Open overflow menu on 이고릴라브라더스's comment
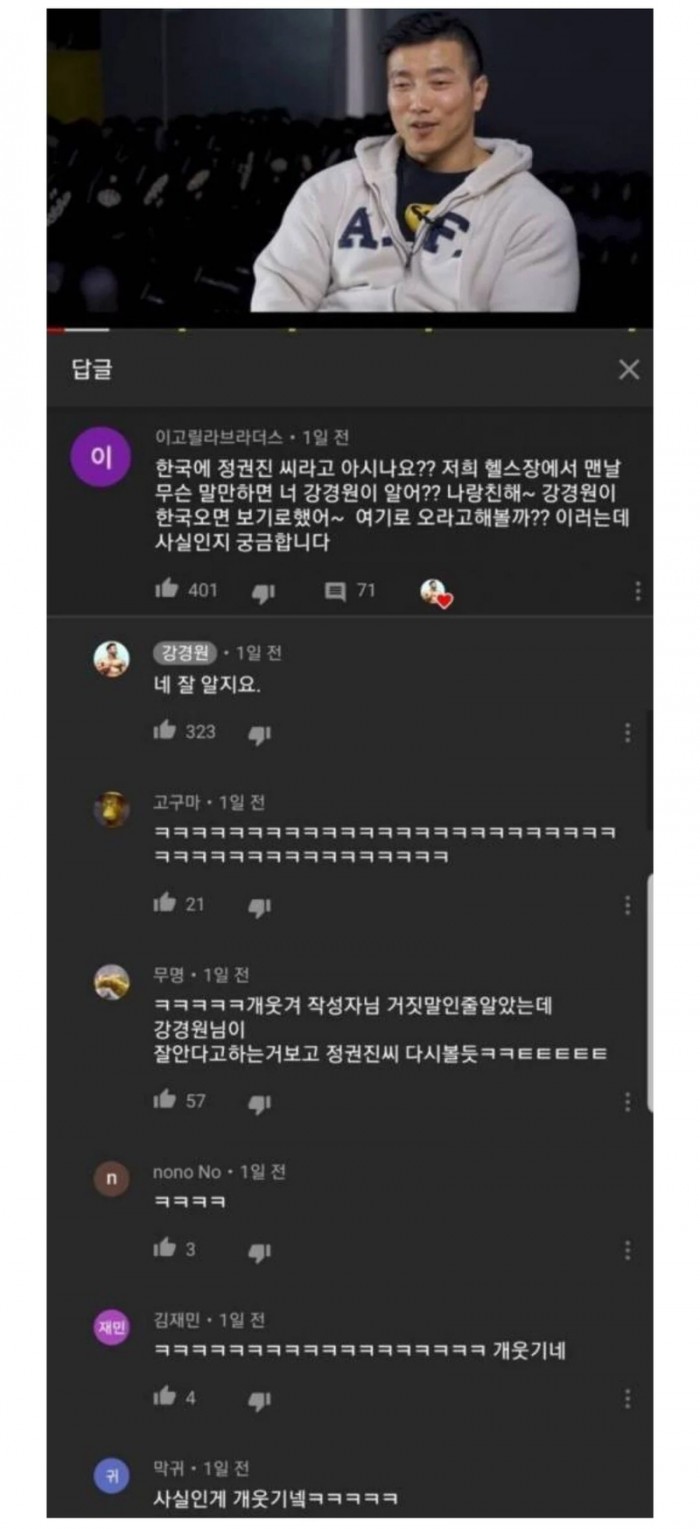 click(637, 591)
